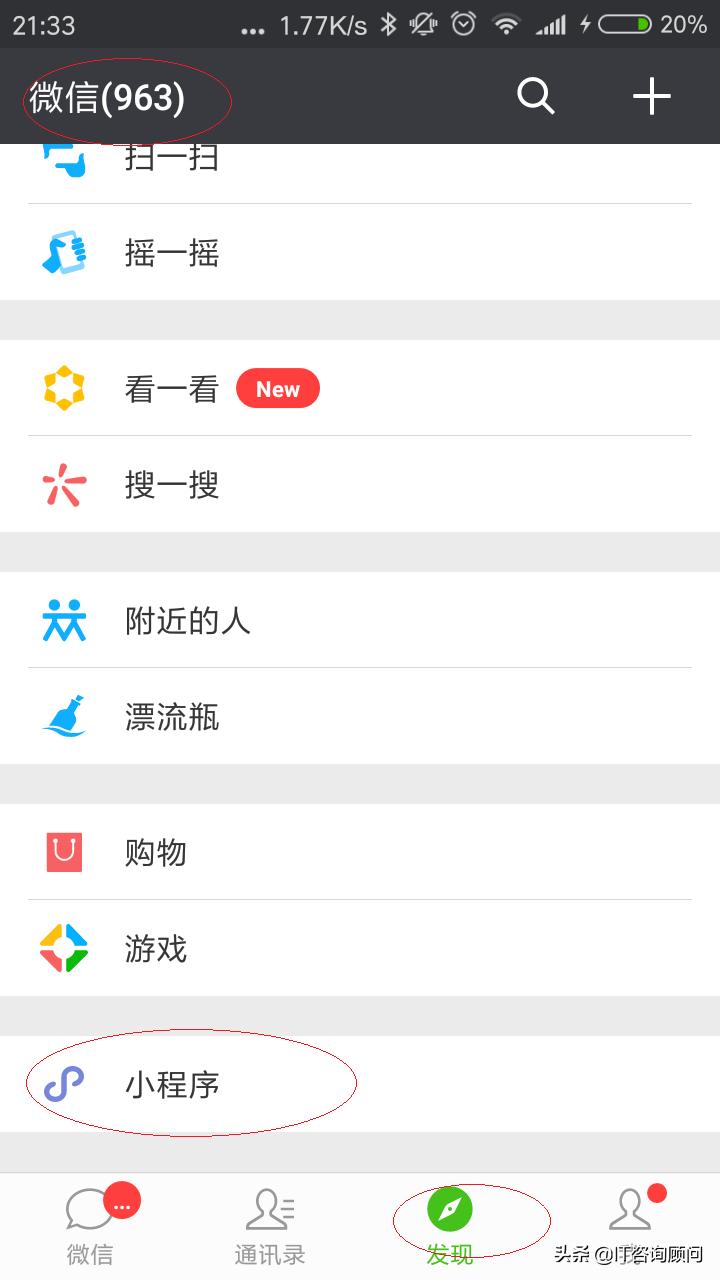Tap the New badge beside 看一看
Image resolution: width=720 pixels, height=1280 pixels.
tap(278, 389)
